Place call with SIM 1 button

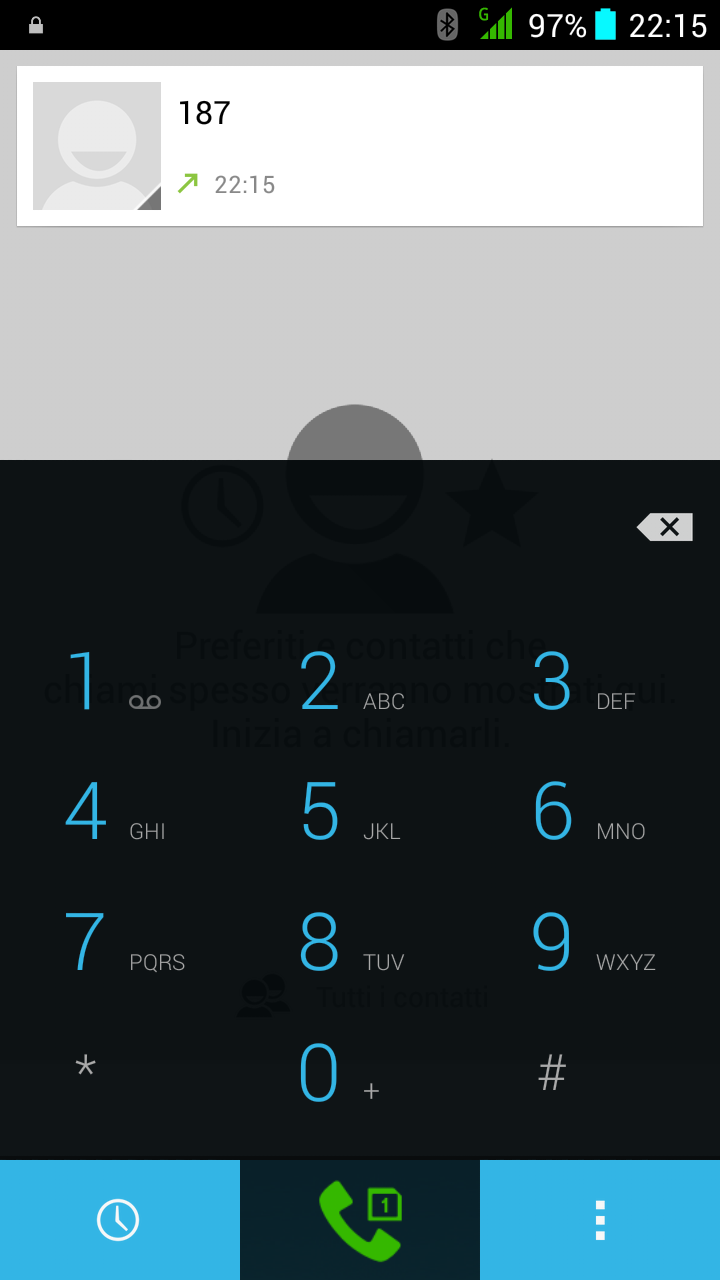[x=360, y=1220]
